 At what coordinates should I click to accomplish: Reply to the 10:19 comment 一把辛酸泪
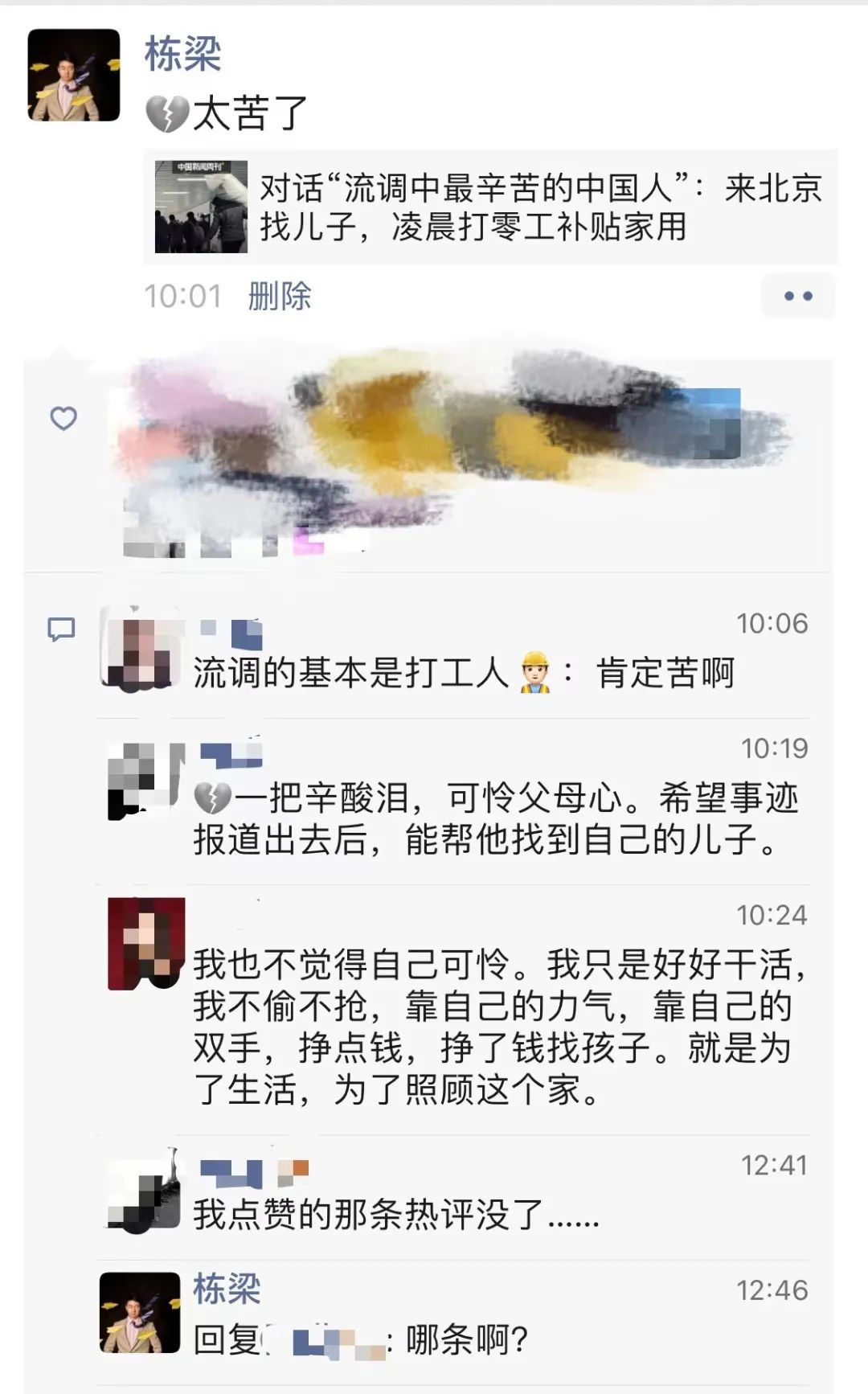tap(494, 819)
